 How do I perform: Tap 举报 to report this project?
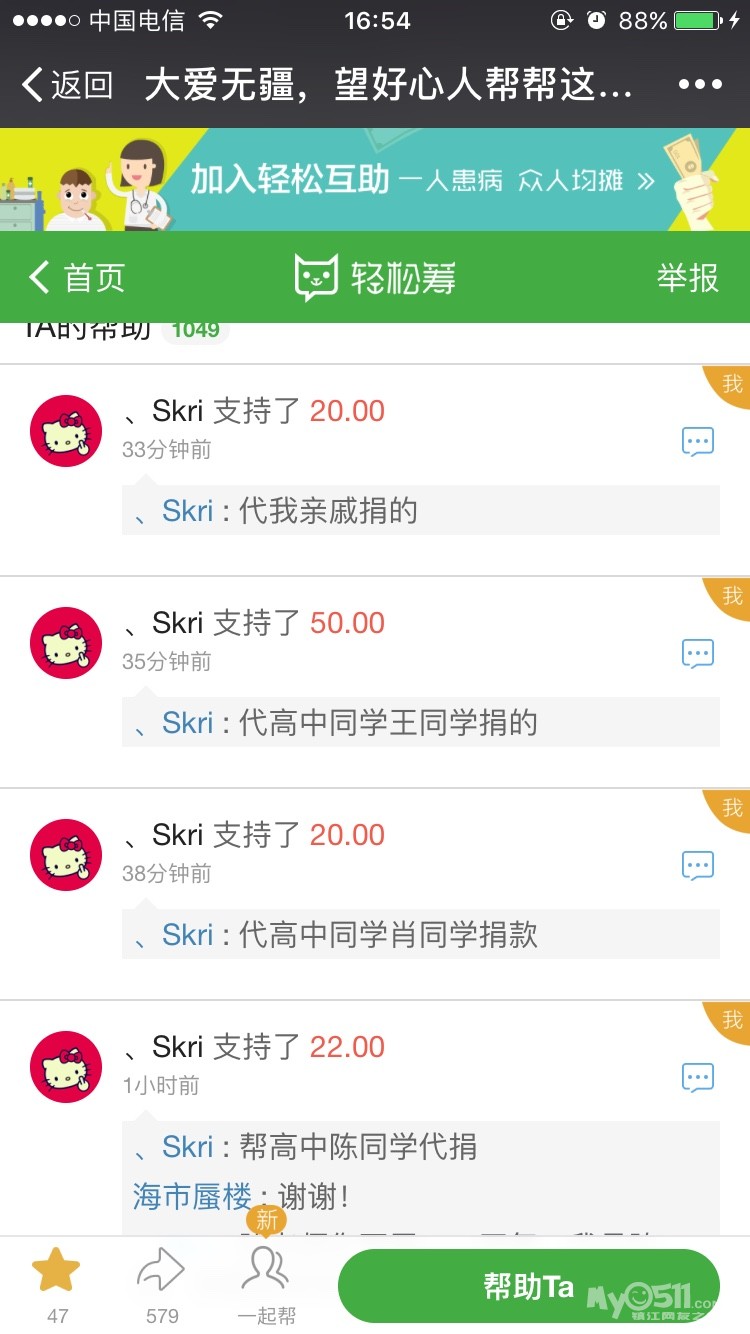[687, 277]
